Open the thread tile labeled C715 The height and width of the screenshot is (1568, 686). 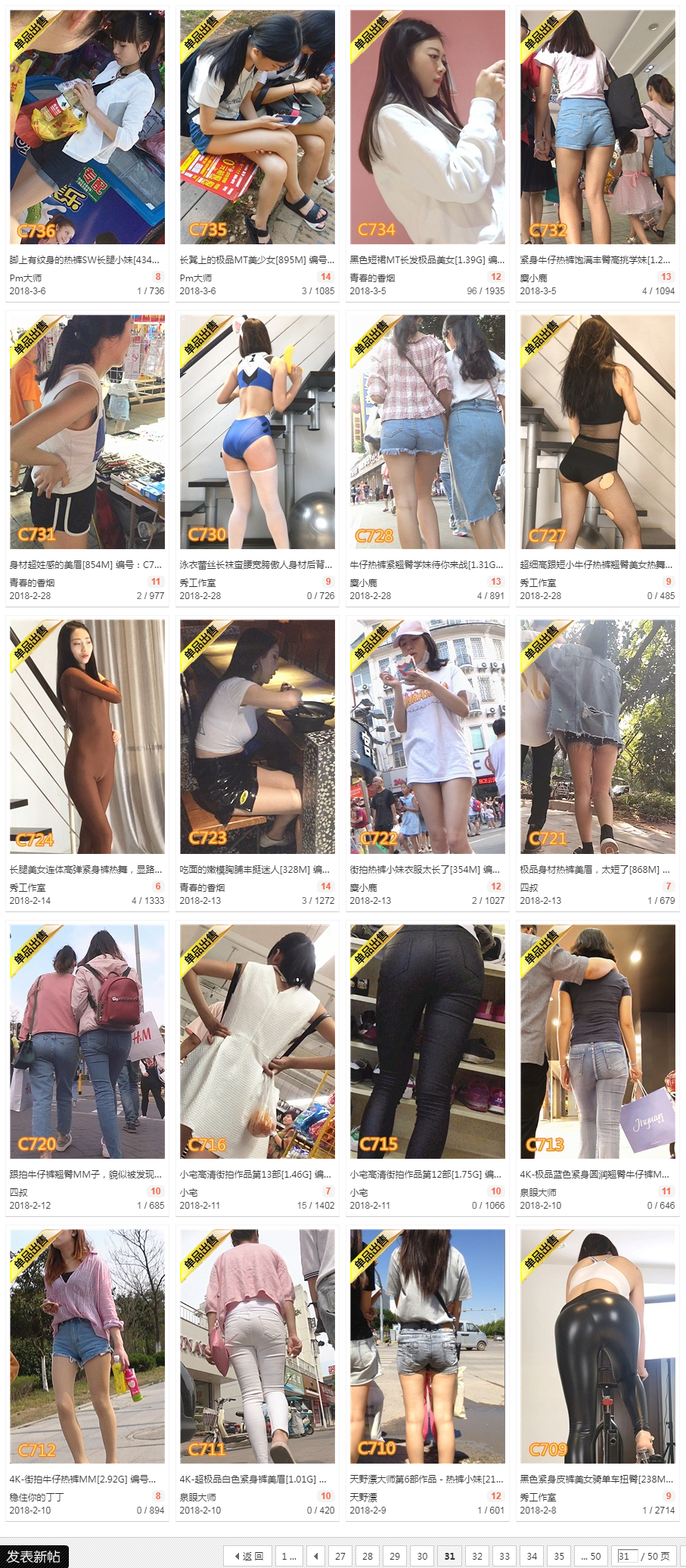pos(427,1042)
